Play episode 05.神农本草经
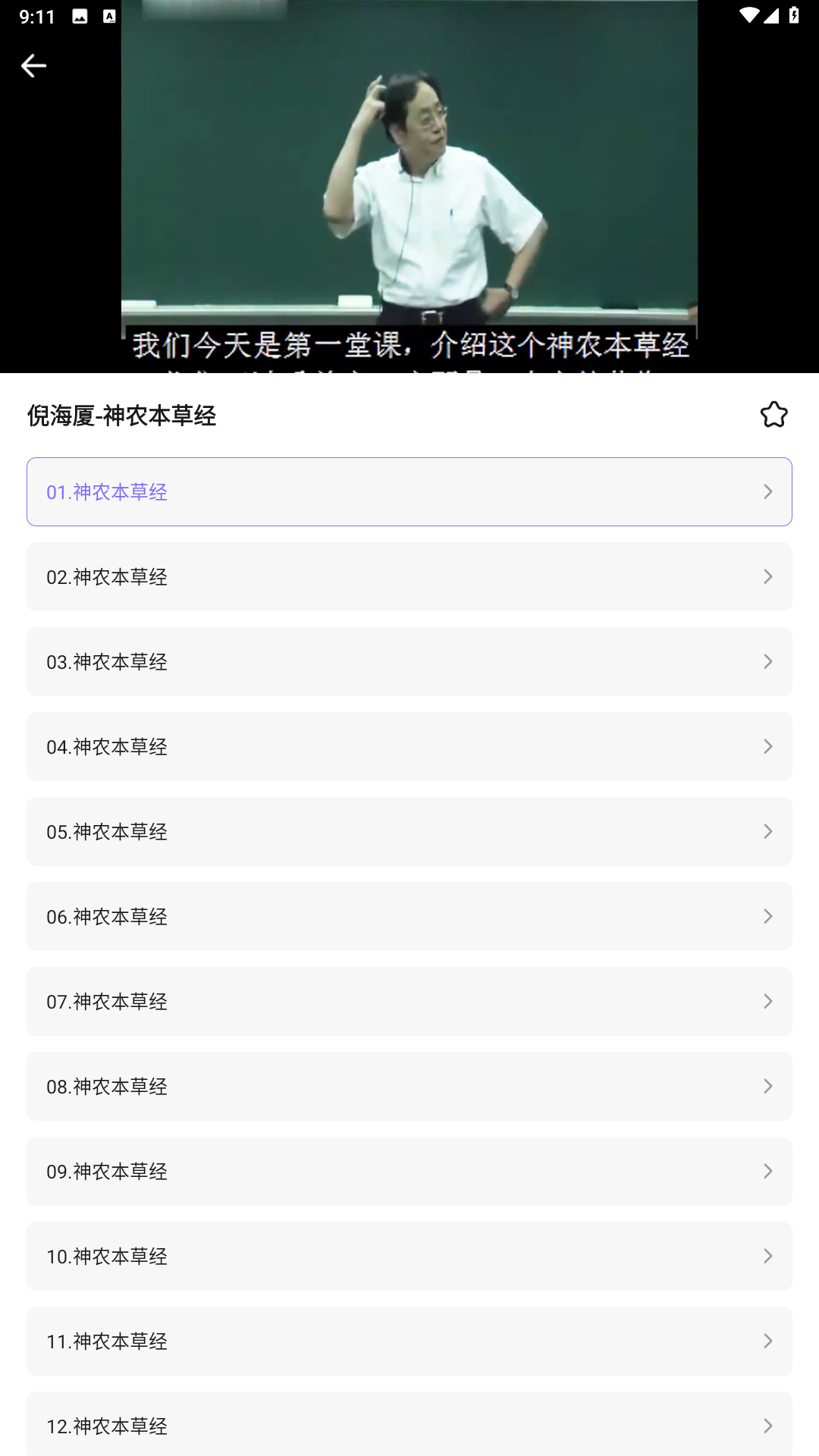 click(409, 831)
